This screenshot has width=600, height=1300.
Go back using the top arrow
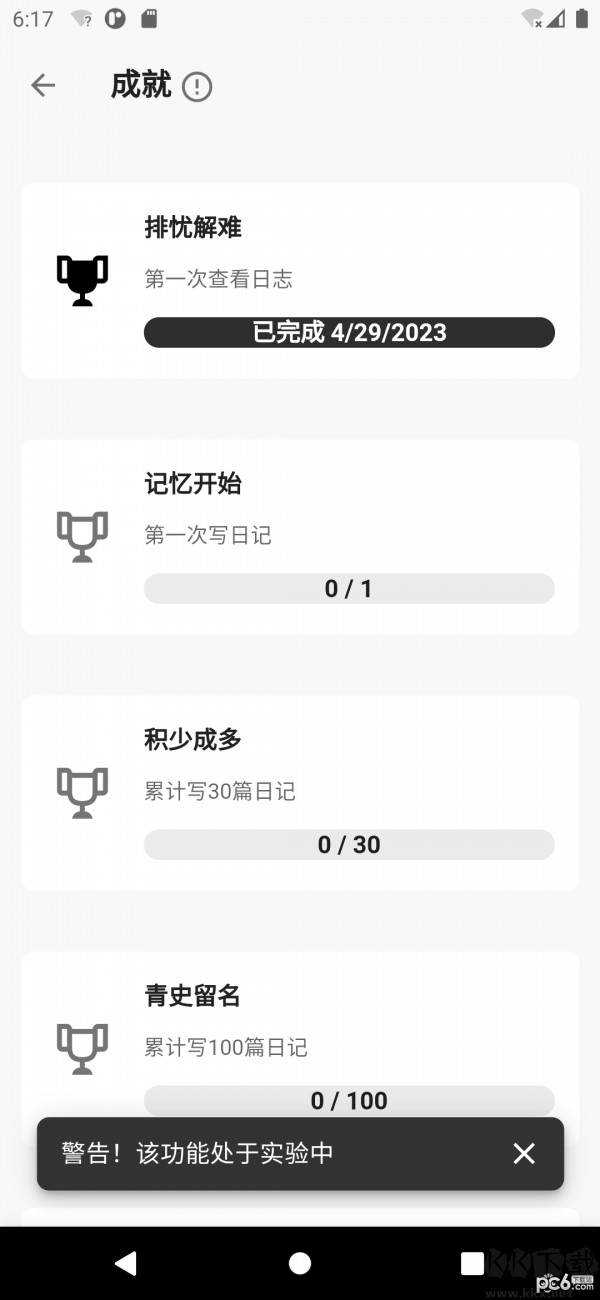pyautogui.click(x=43, y=86)
